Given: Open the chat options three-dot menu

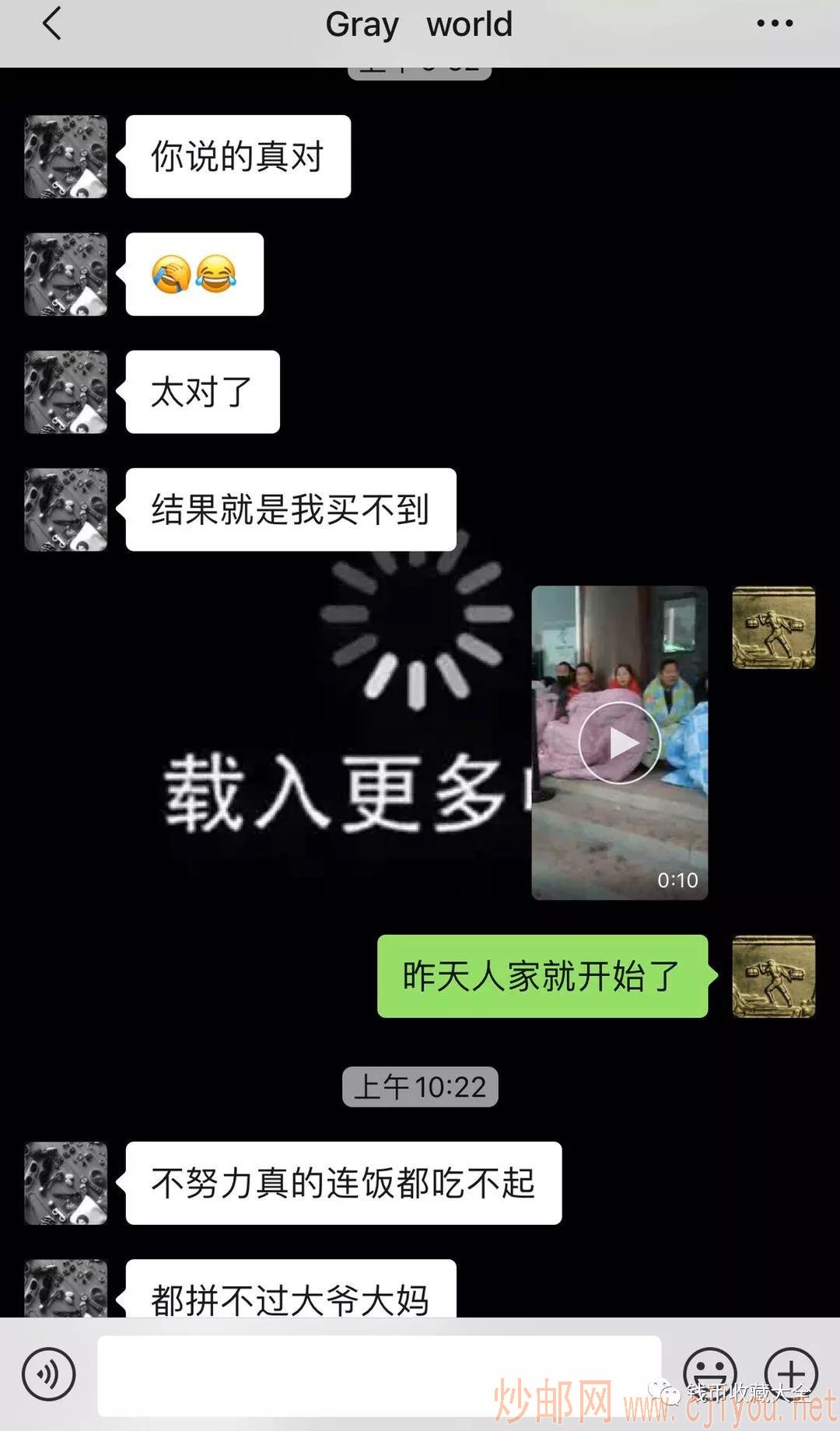Looking at the screenshot, I should pyautogui.click(x=775, y=23).
